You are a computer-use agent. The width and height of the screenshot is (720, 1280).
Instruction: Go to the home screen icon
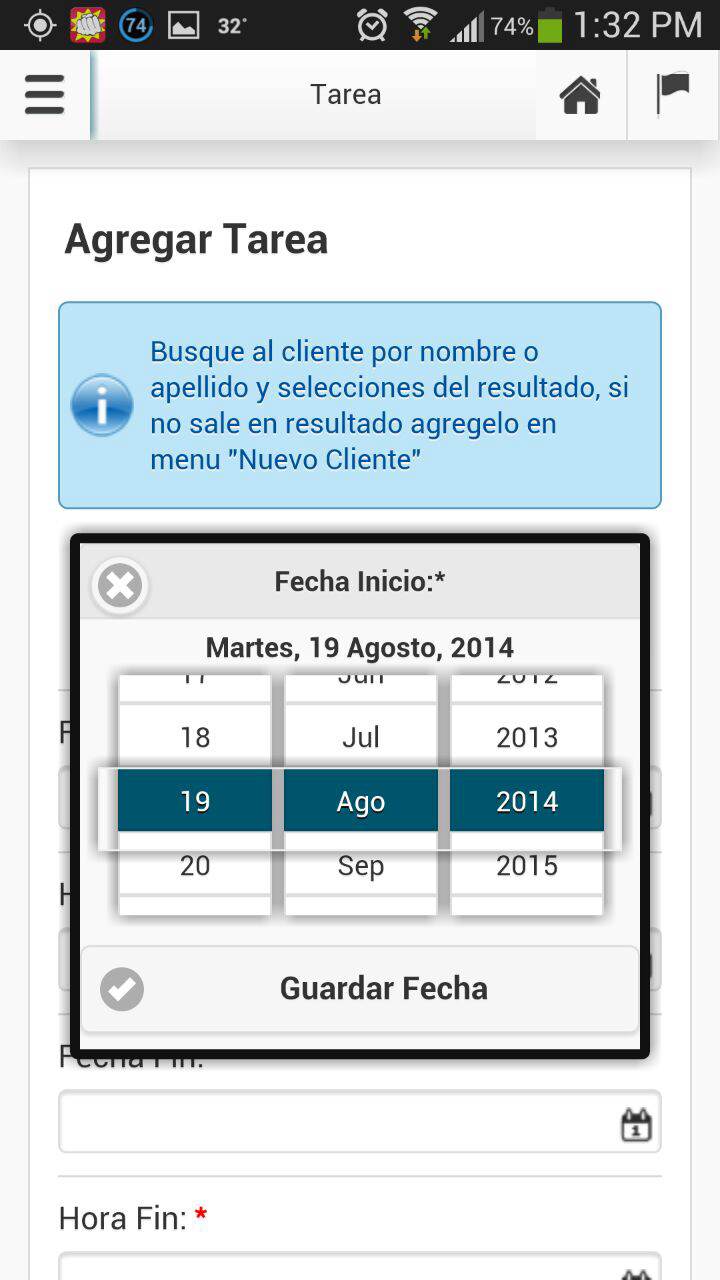pos(580,95)
